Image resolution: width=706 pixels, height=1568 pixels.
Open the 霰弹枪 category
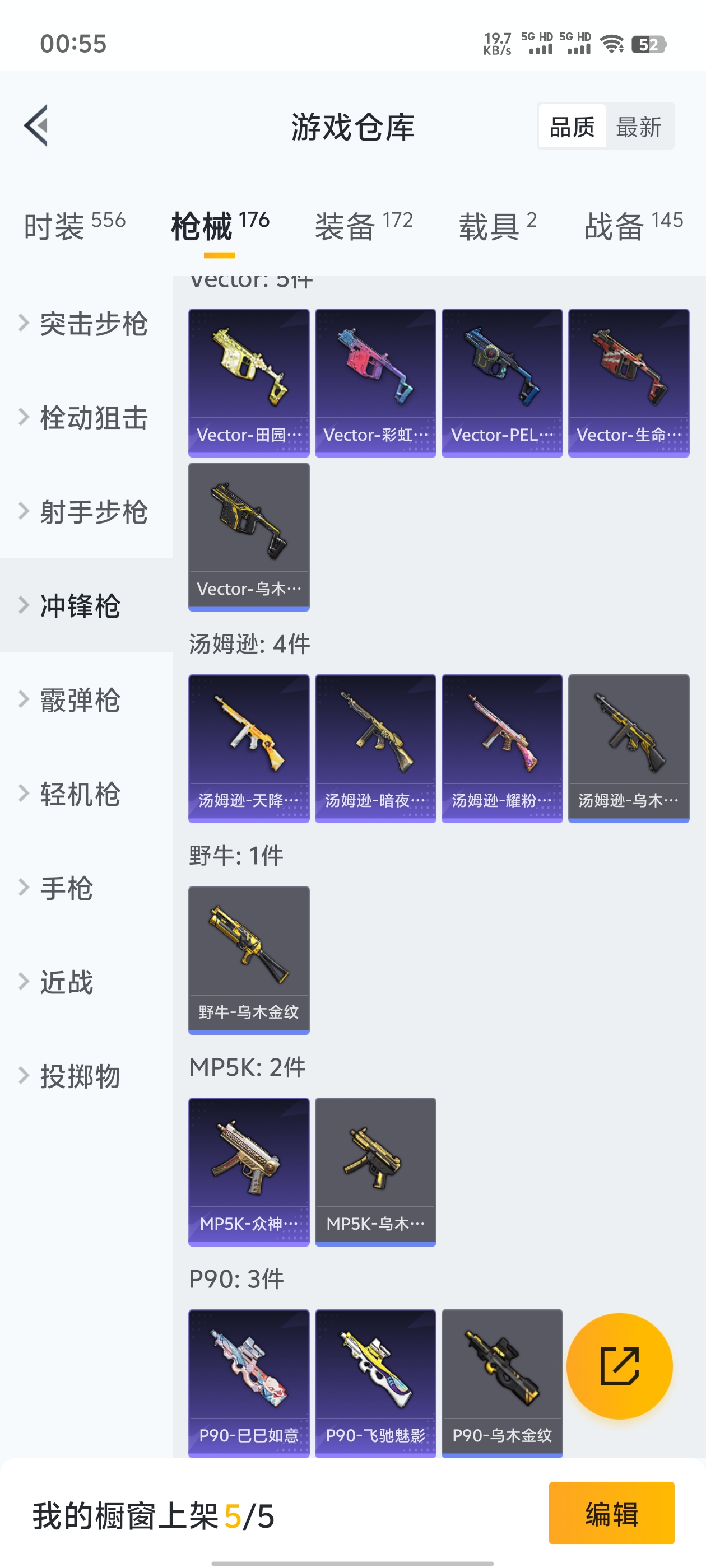pos(80,699)
